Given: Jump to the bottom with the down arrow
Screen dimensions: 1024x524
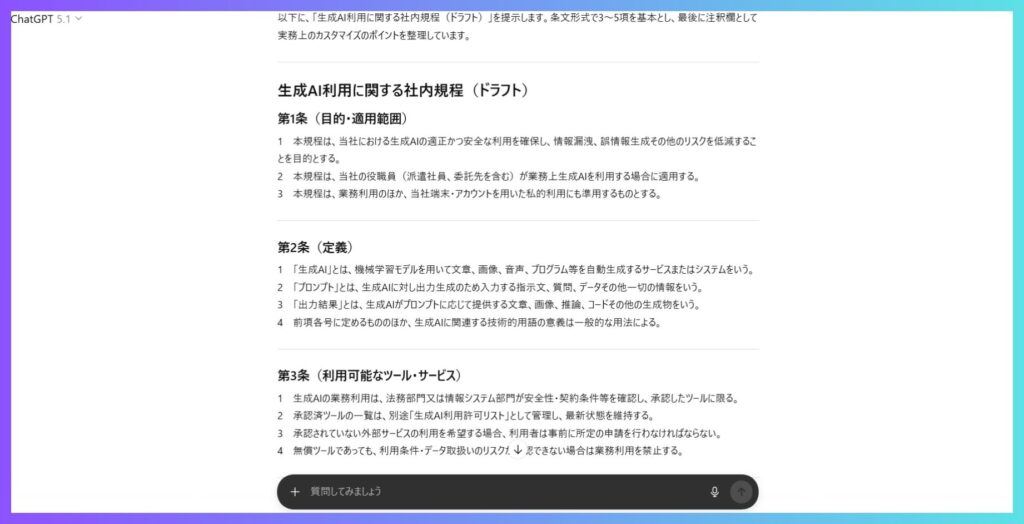Looking at the screenshot, I should tap(518, 451).
